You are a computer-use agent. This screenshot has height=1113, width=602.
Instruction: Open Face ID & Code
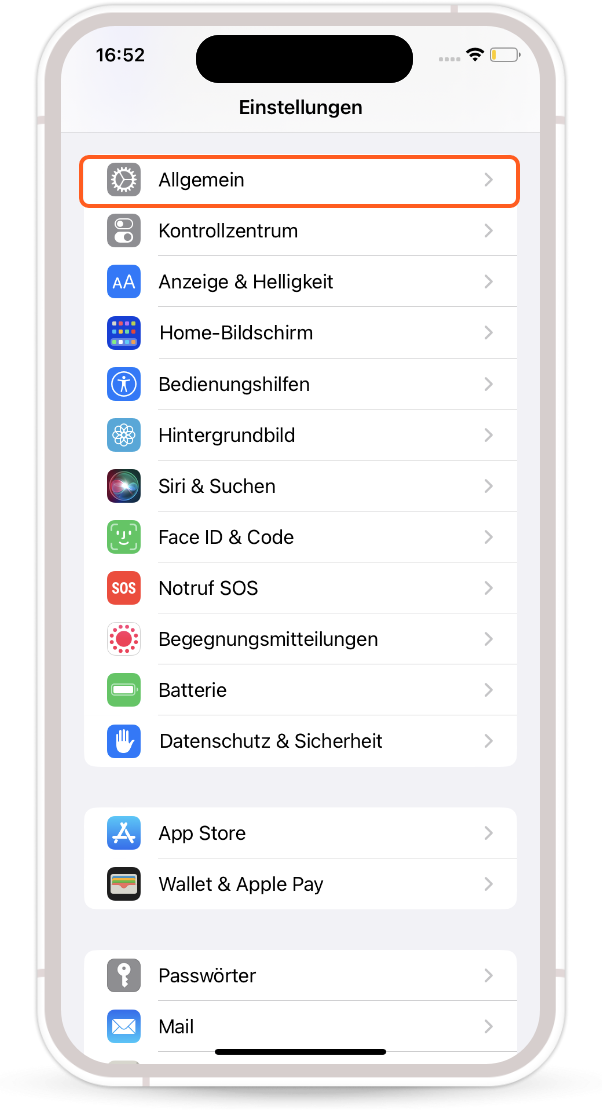(x=300, y=537)
